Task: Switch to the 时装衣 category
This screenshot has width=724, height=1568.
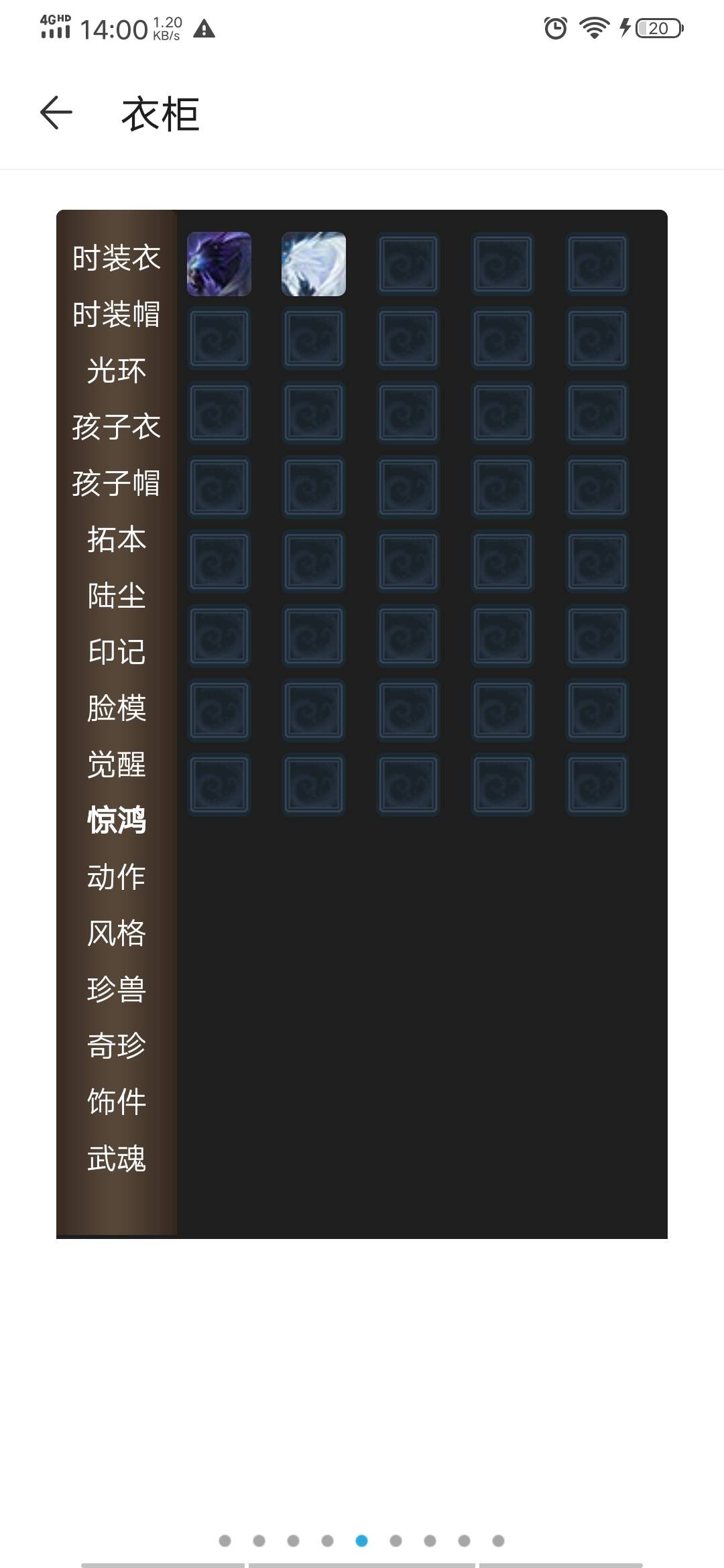Action: (x=117, y=258)
